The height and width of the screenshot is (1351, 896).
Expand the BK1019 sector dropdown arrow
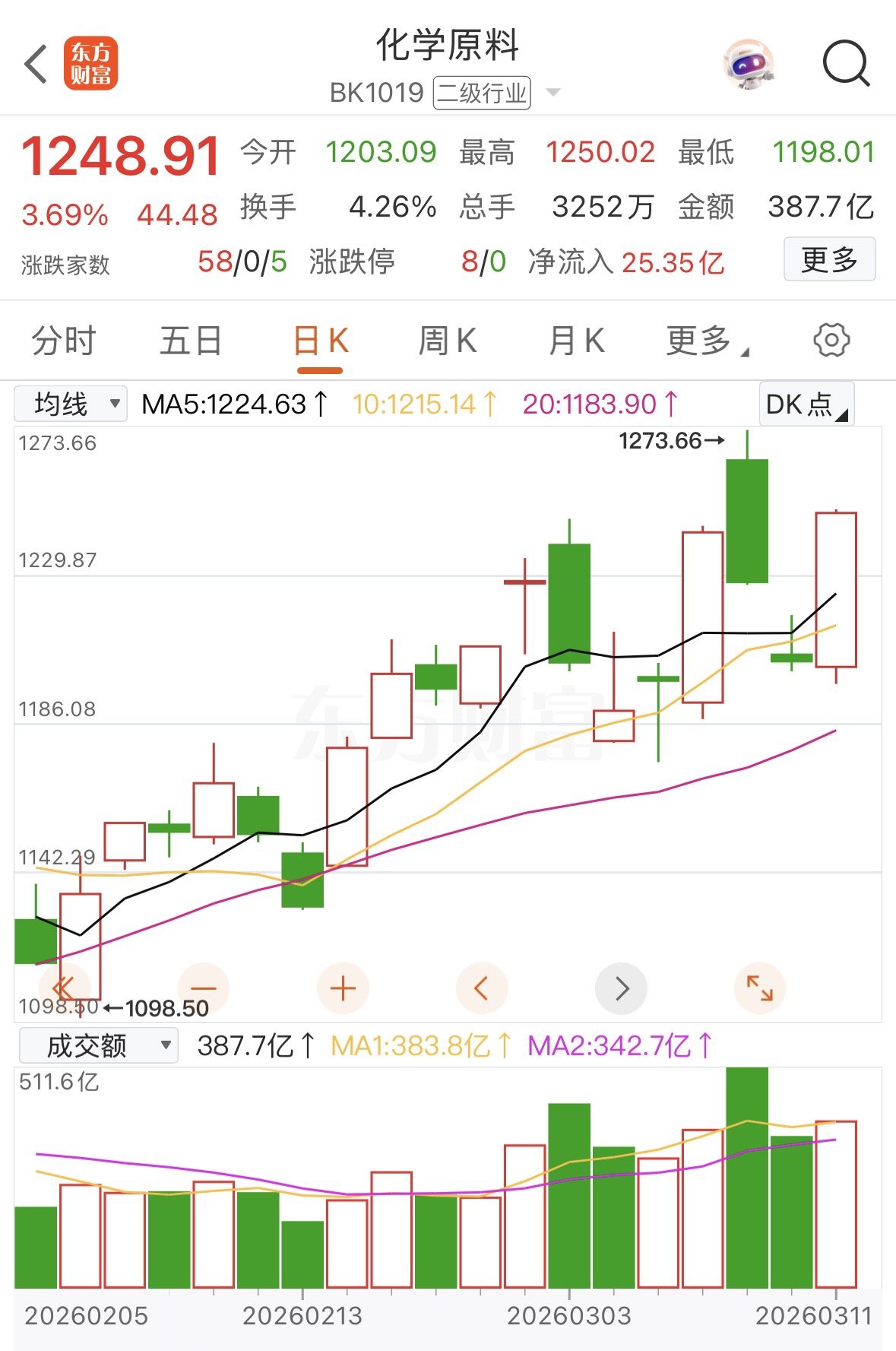(x=553, y=93)
